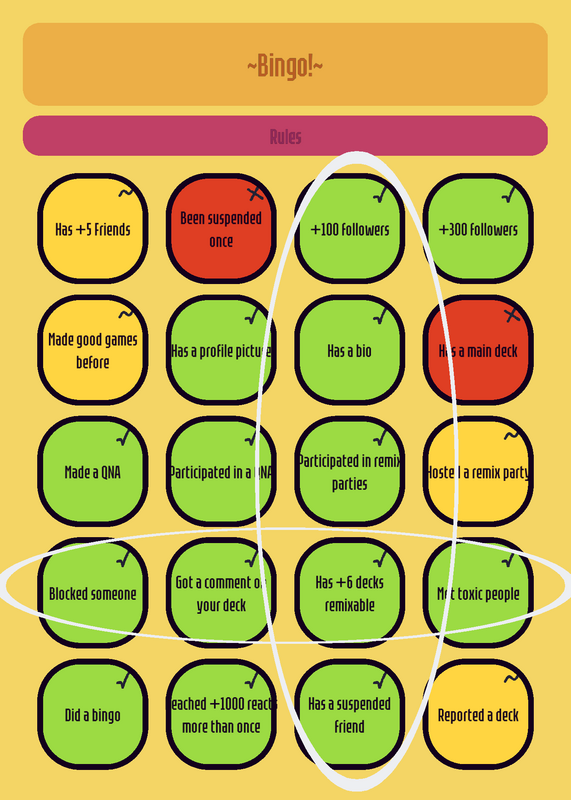Toggle the Has a profile picture cell
The image size is (571, 800).
point(221,350)
